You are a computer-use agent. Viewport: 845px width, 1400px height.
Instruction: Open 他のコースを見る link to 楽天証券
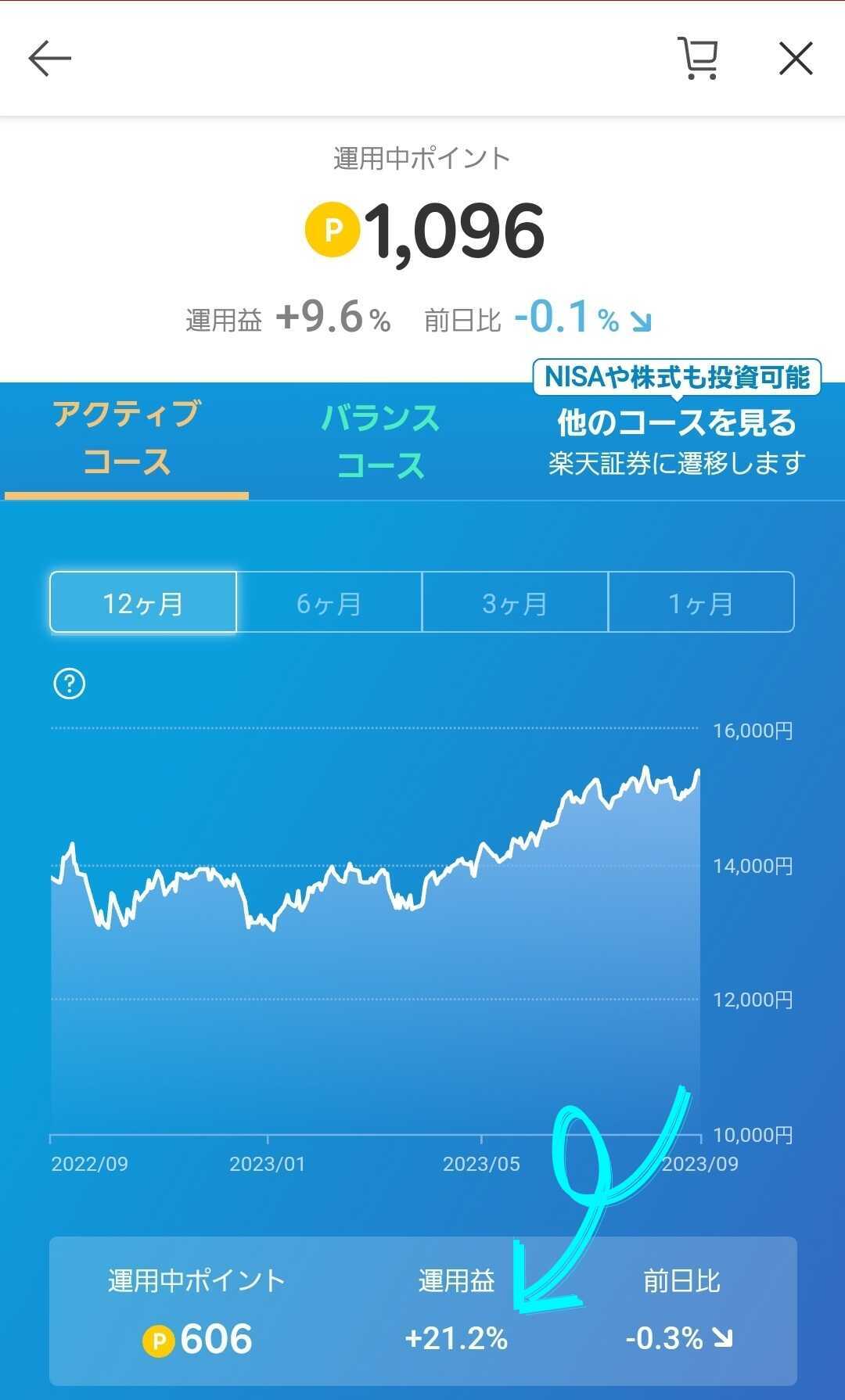pyautogui.click(x=678, y=441)
